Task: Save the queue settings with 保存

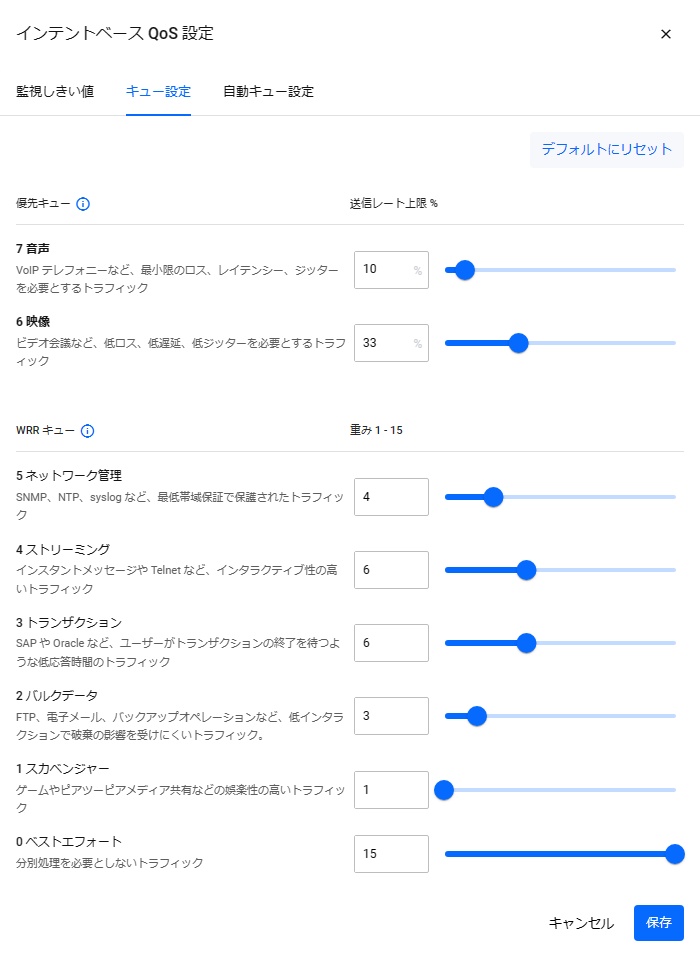Action: tap(659, 923)
